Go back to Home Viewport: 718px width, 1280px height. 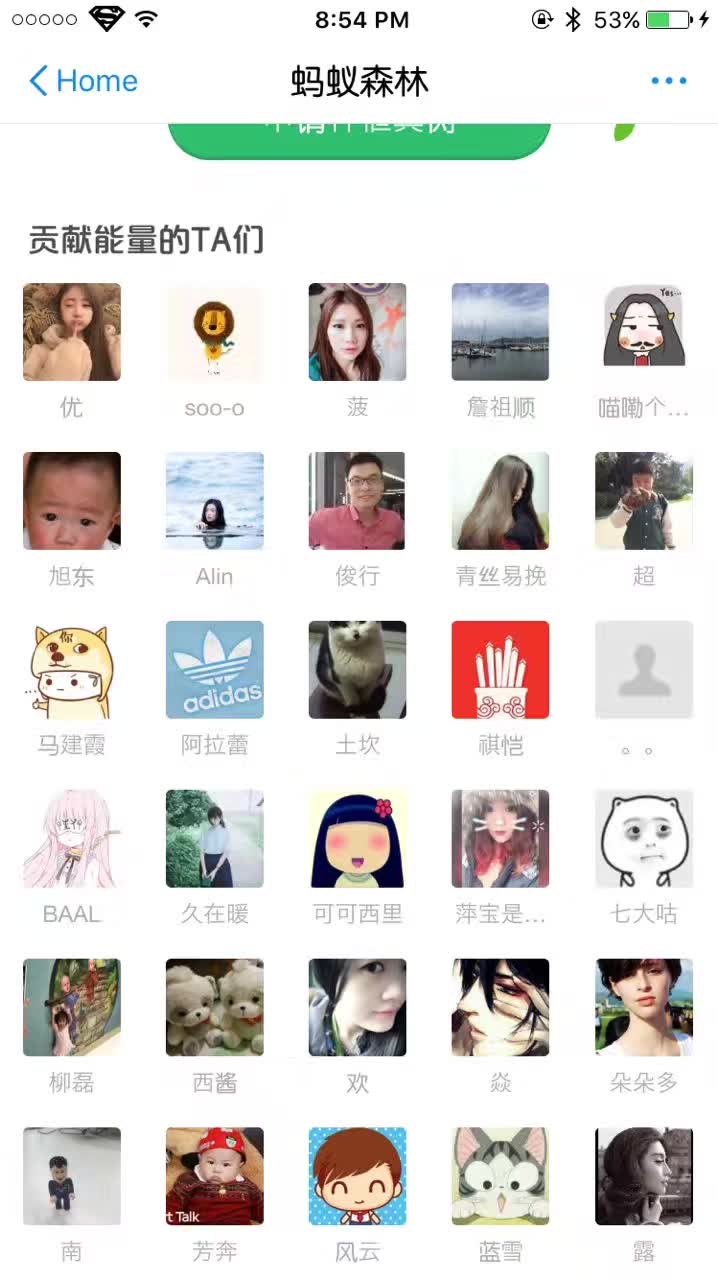tap(84, 81)
